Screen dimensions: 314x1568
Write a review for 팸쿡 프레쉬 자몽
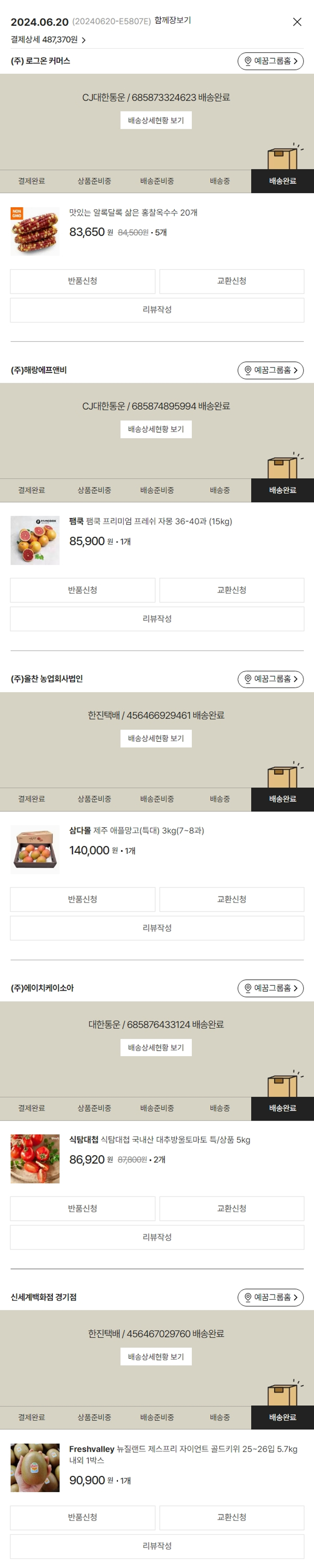[x=157, y=618]
